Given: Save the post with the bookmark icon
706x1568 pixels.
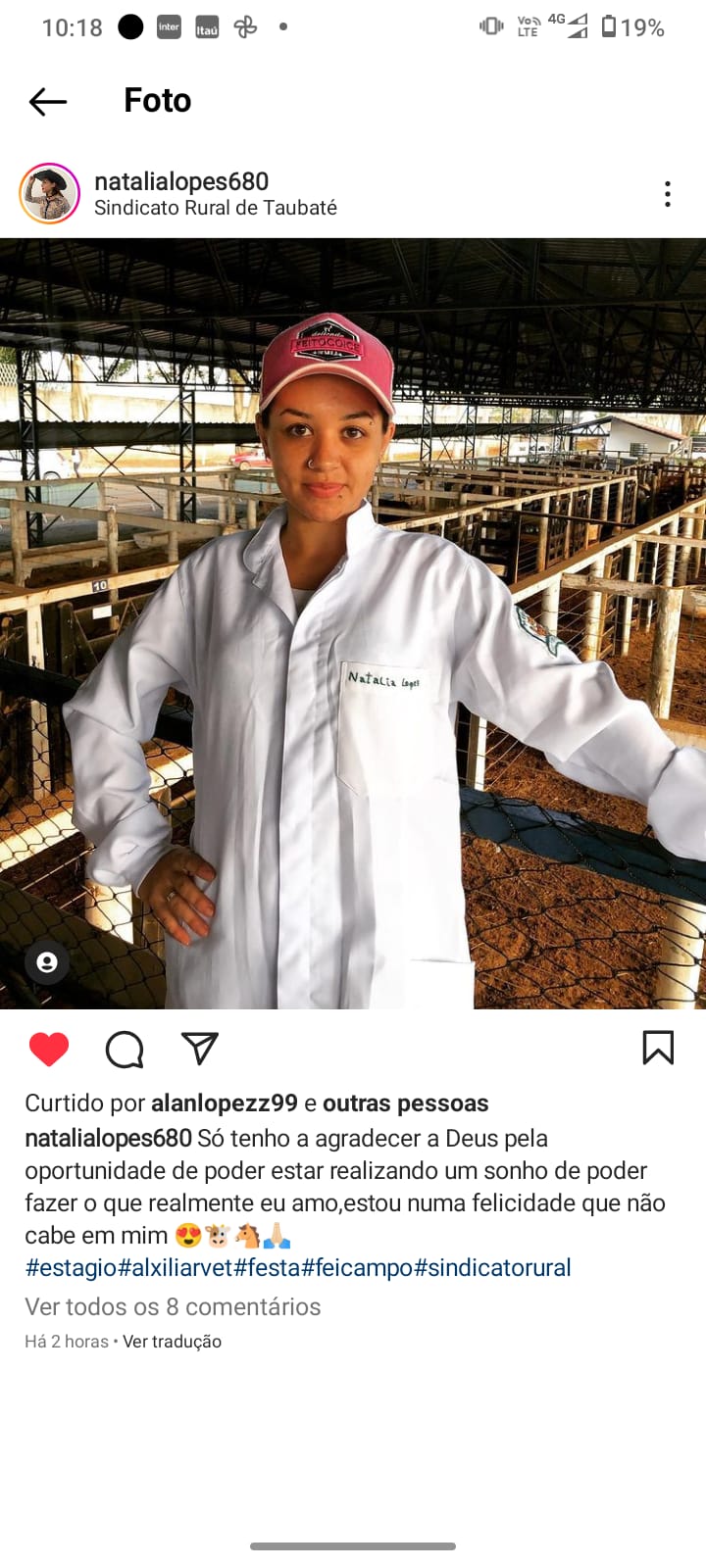Looking at the screenshot, I should 658,1048.
